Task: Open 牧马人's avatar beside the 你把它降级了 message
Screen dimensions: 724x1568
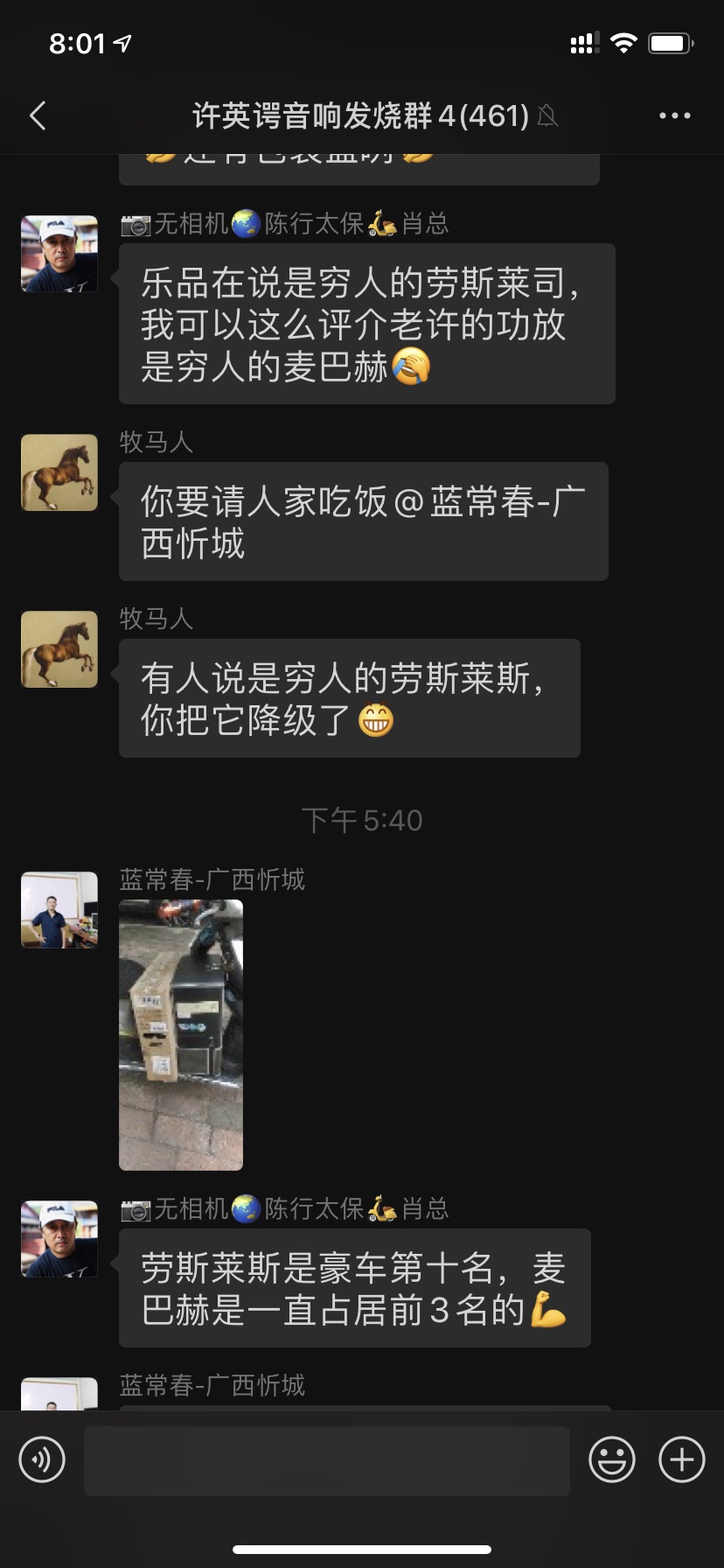Action: click(59, 649)
